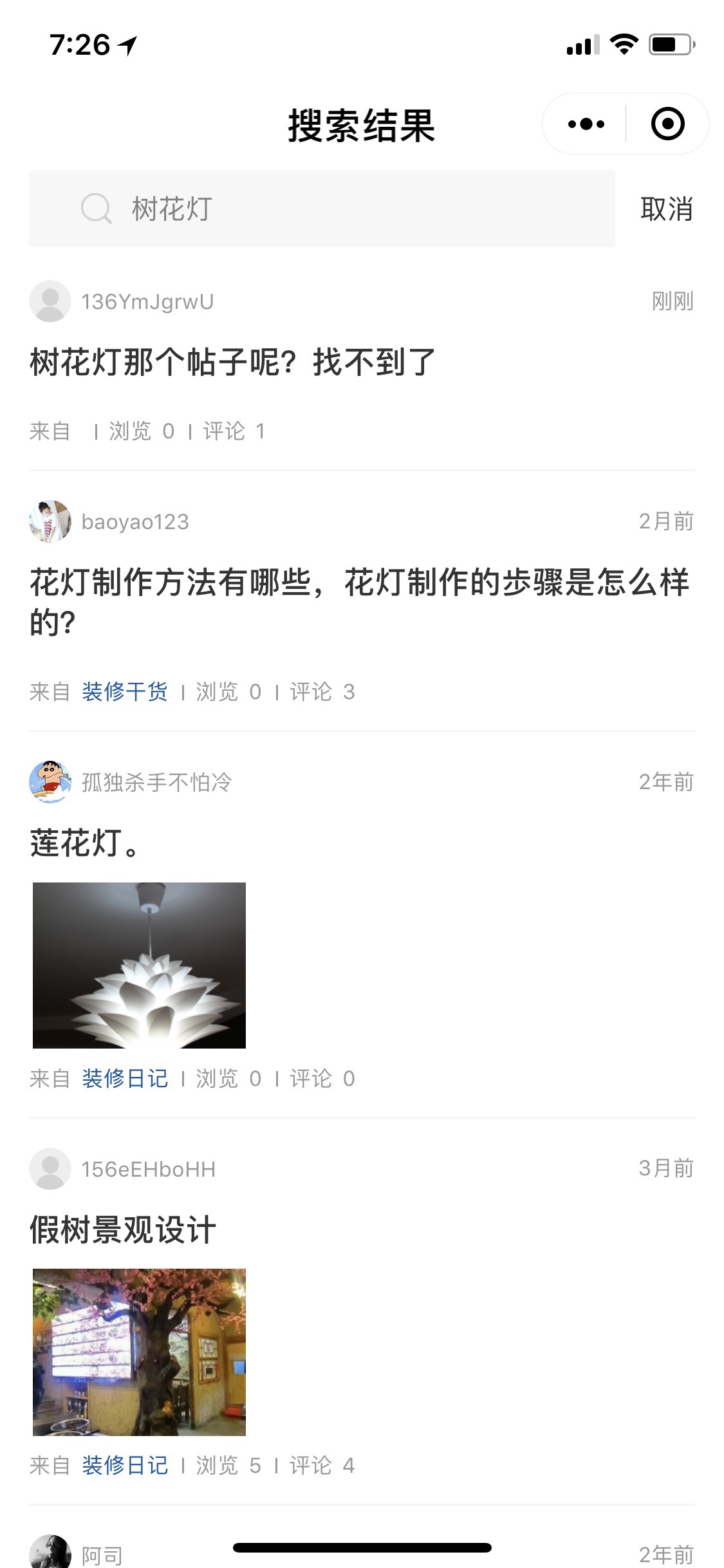The height and width of the screenshot is (1568, 724).
Task: Close the mini program with the circle icon
Action: tap(667, 124)
